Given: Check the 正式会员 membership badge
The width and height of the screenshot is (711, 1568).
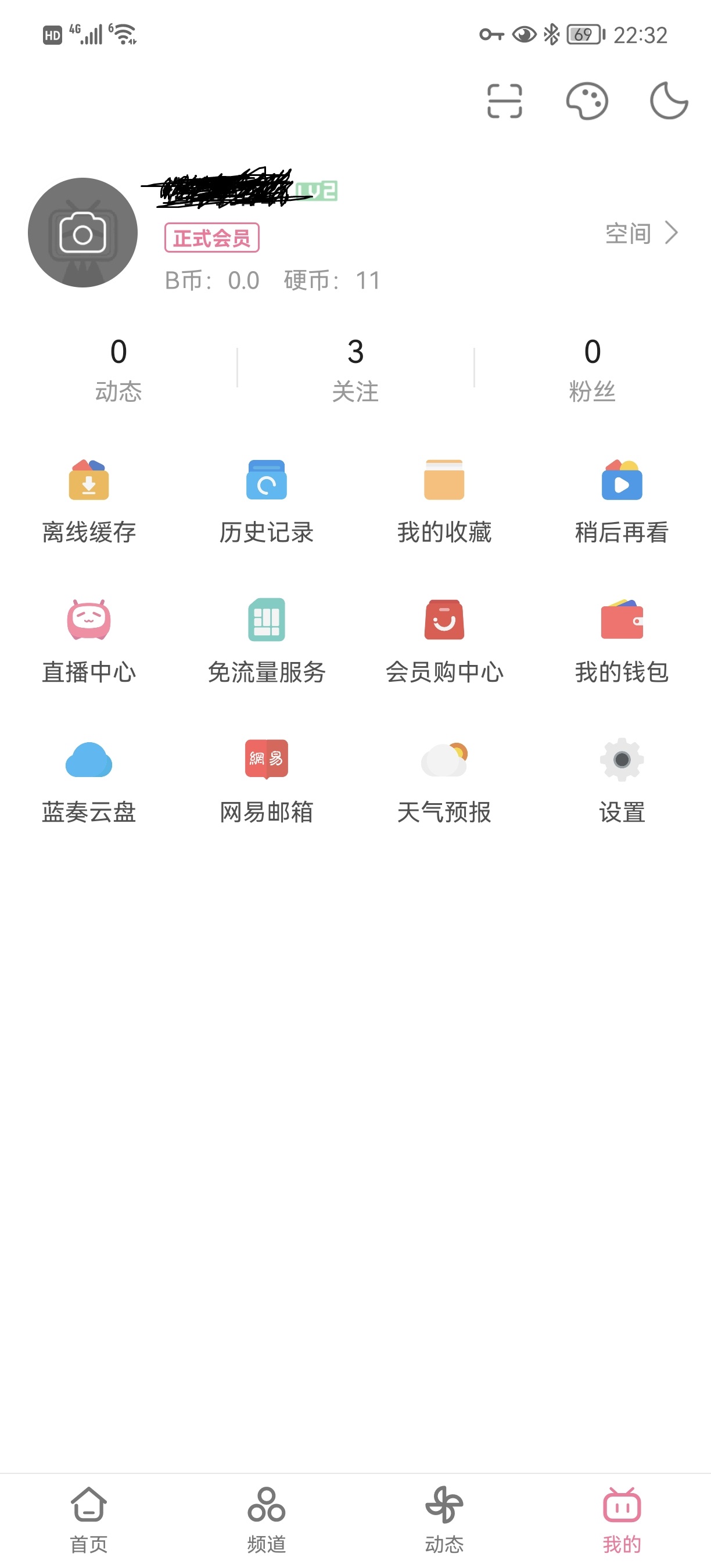Looking at the screenshot, I should click(x=211, y=239).
